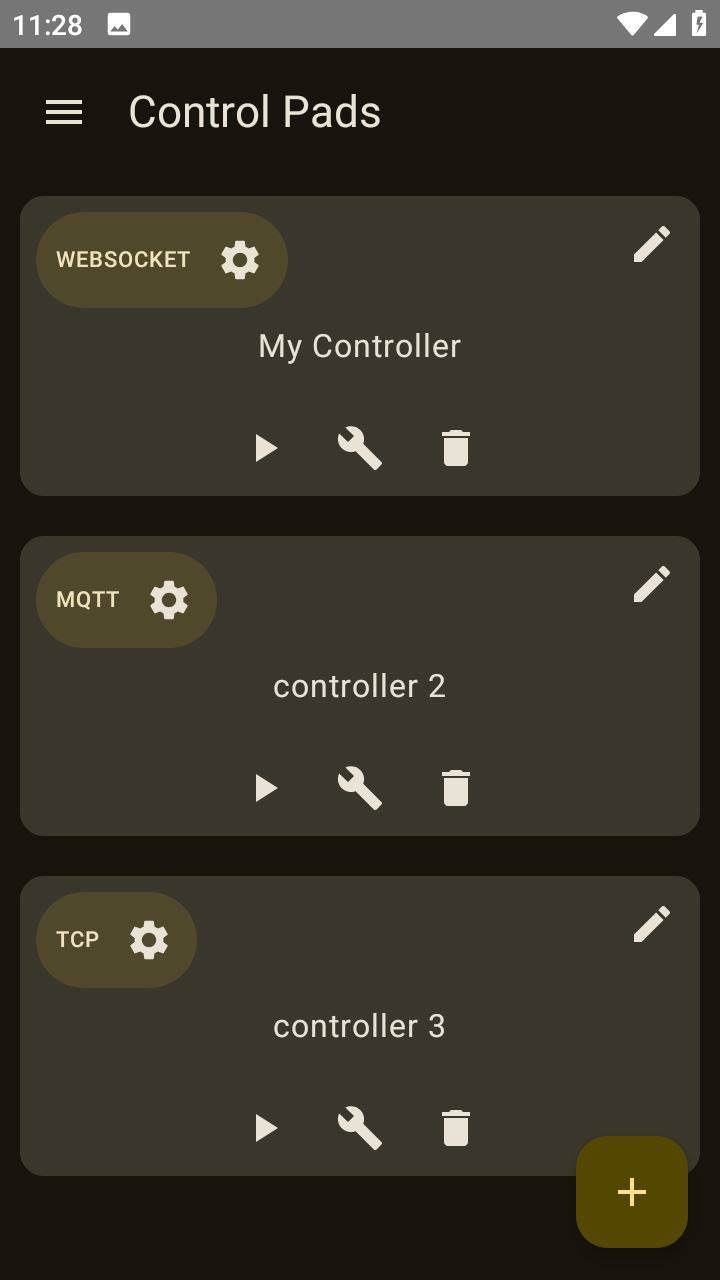
Task: Open WEBSOCKET connection settings chip
Action: pos(162,260)
